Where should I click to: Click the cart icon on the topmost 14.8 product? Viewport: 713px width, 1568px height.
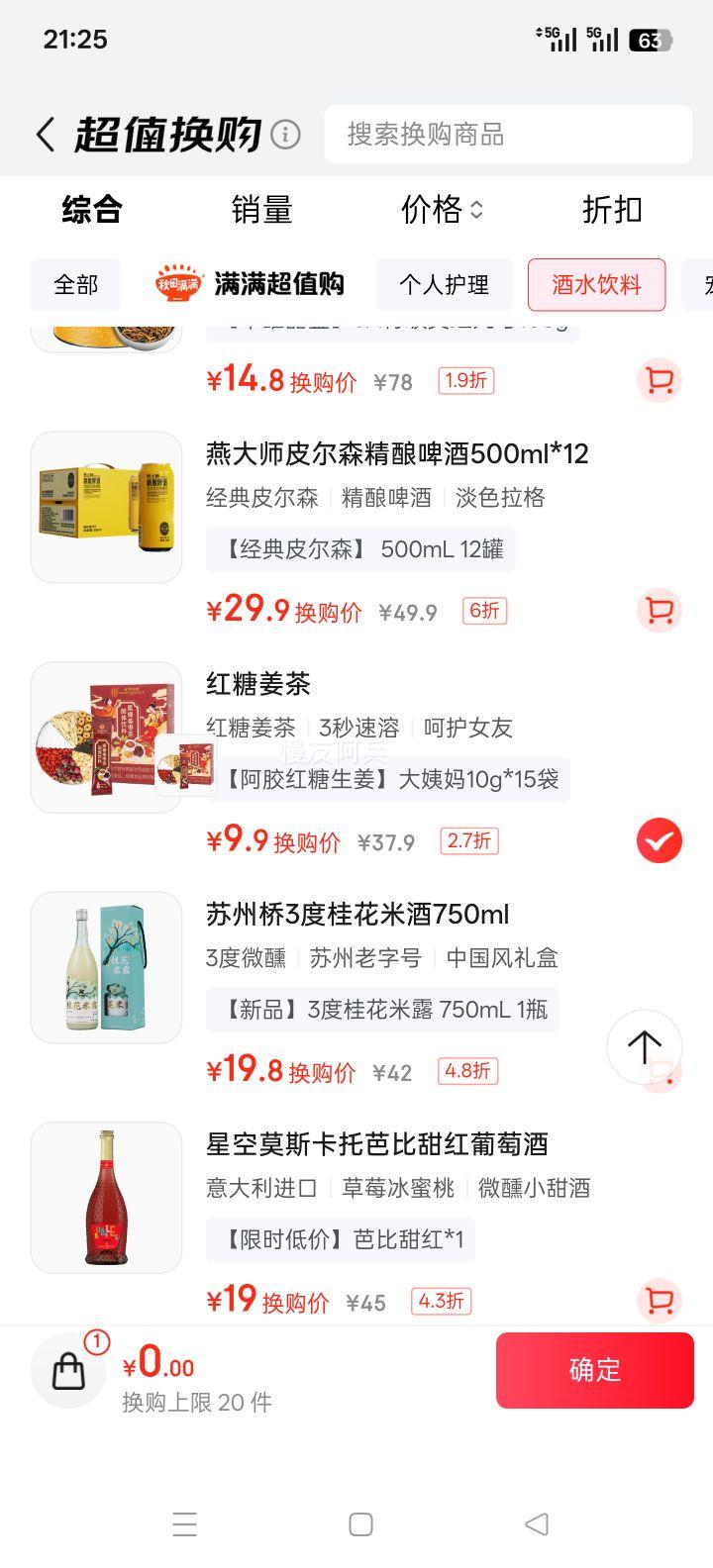click(658, 380)
